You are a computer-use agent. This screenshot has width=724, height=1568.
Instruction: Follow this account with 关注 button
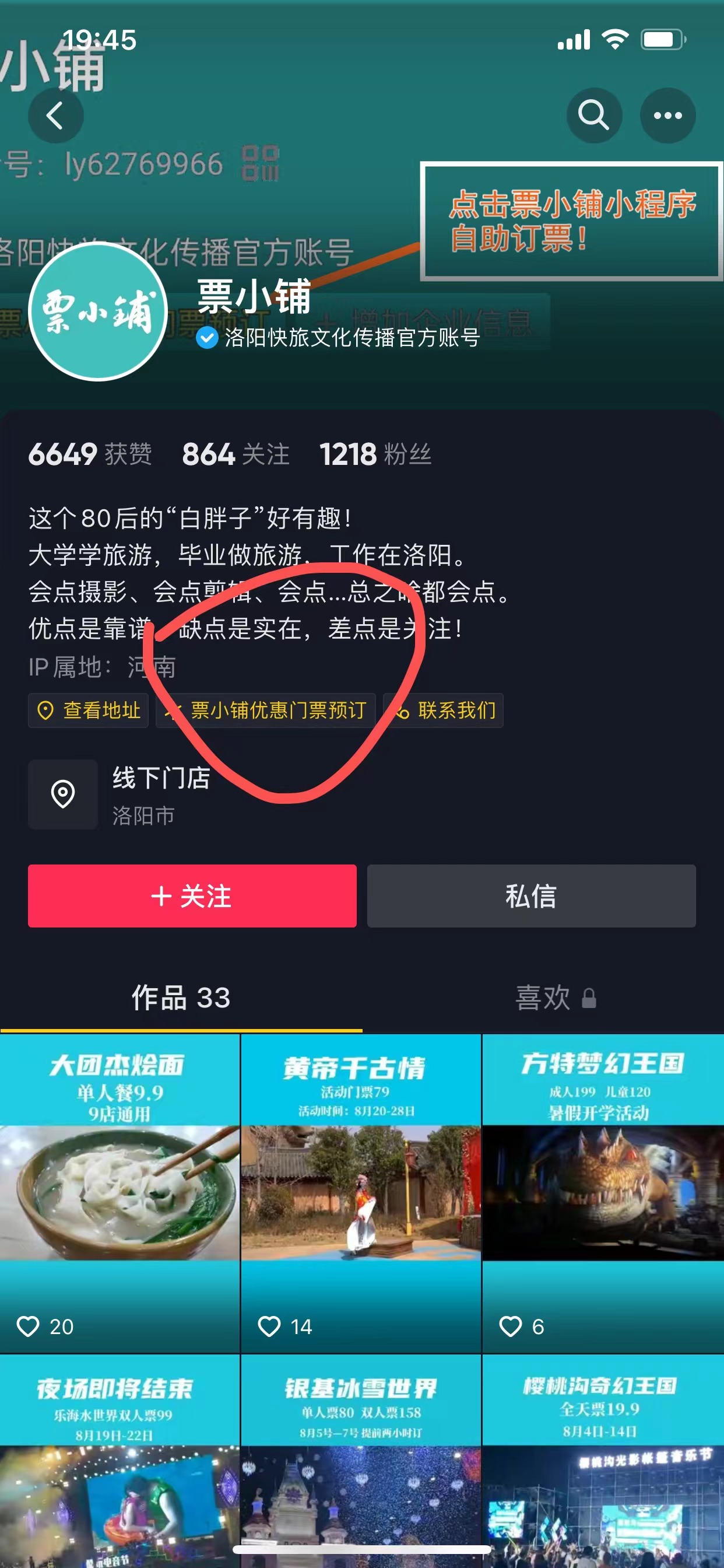click(192, 895)
